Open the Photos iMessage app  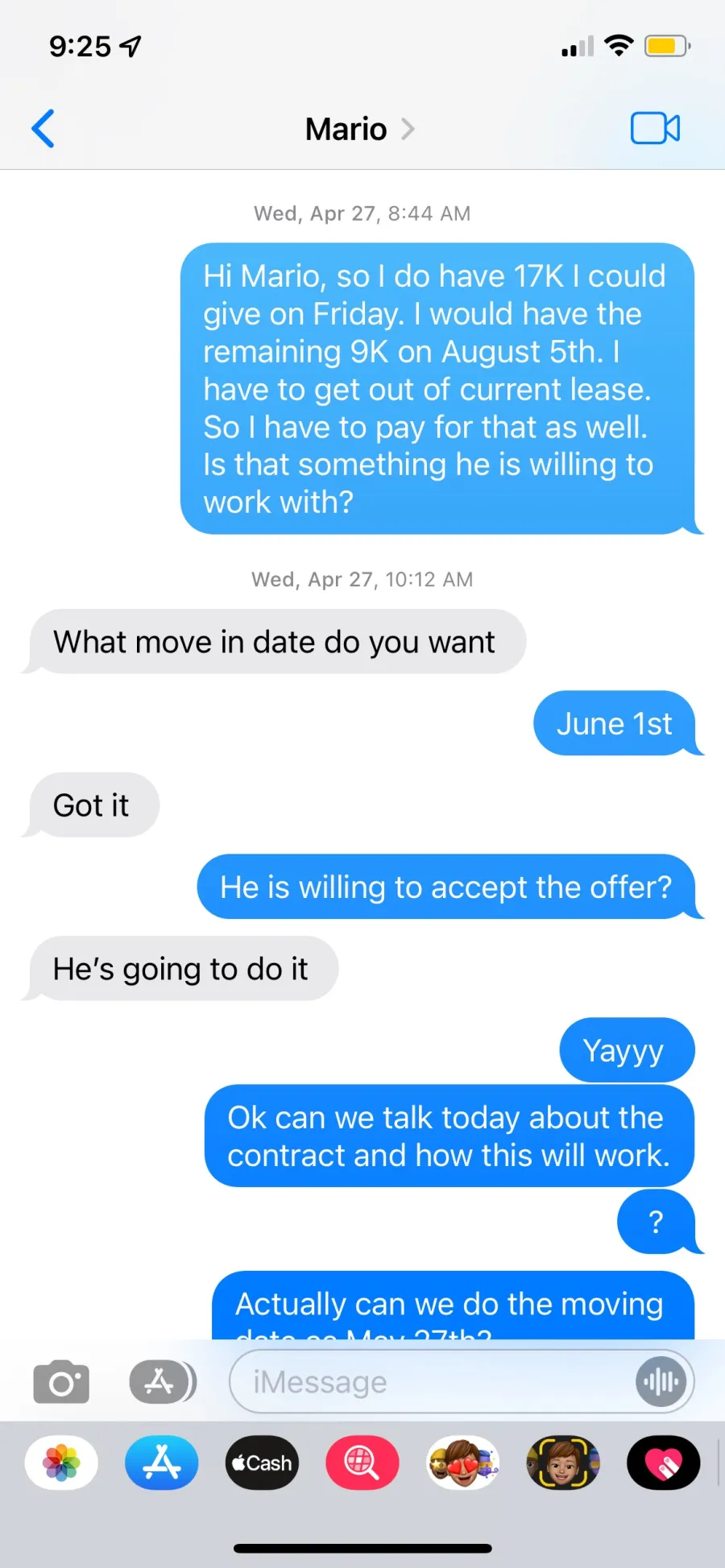pos(61,1463)
